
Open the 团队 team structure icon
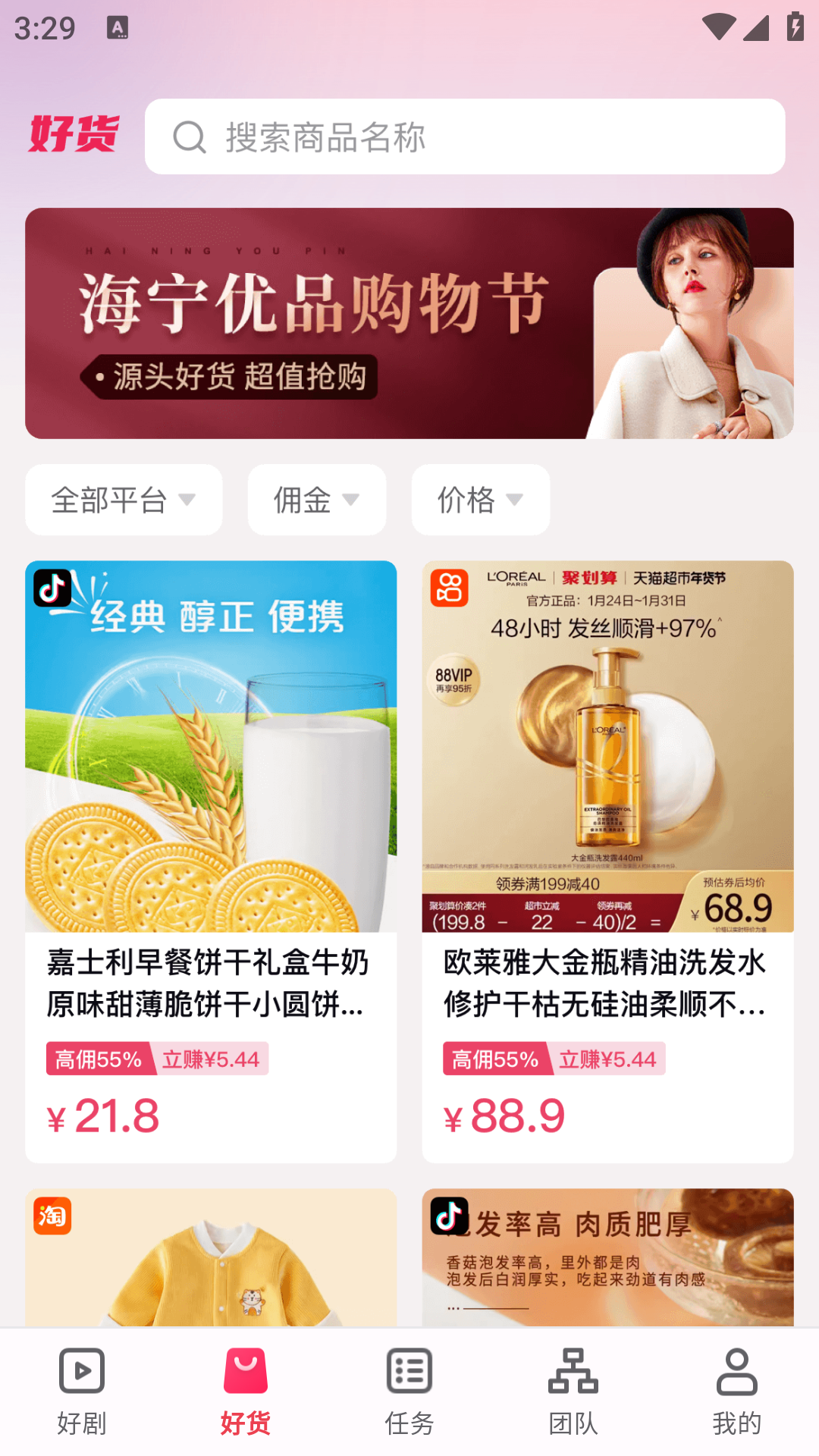point(573,1373)
